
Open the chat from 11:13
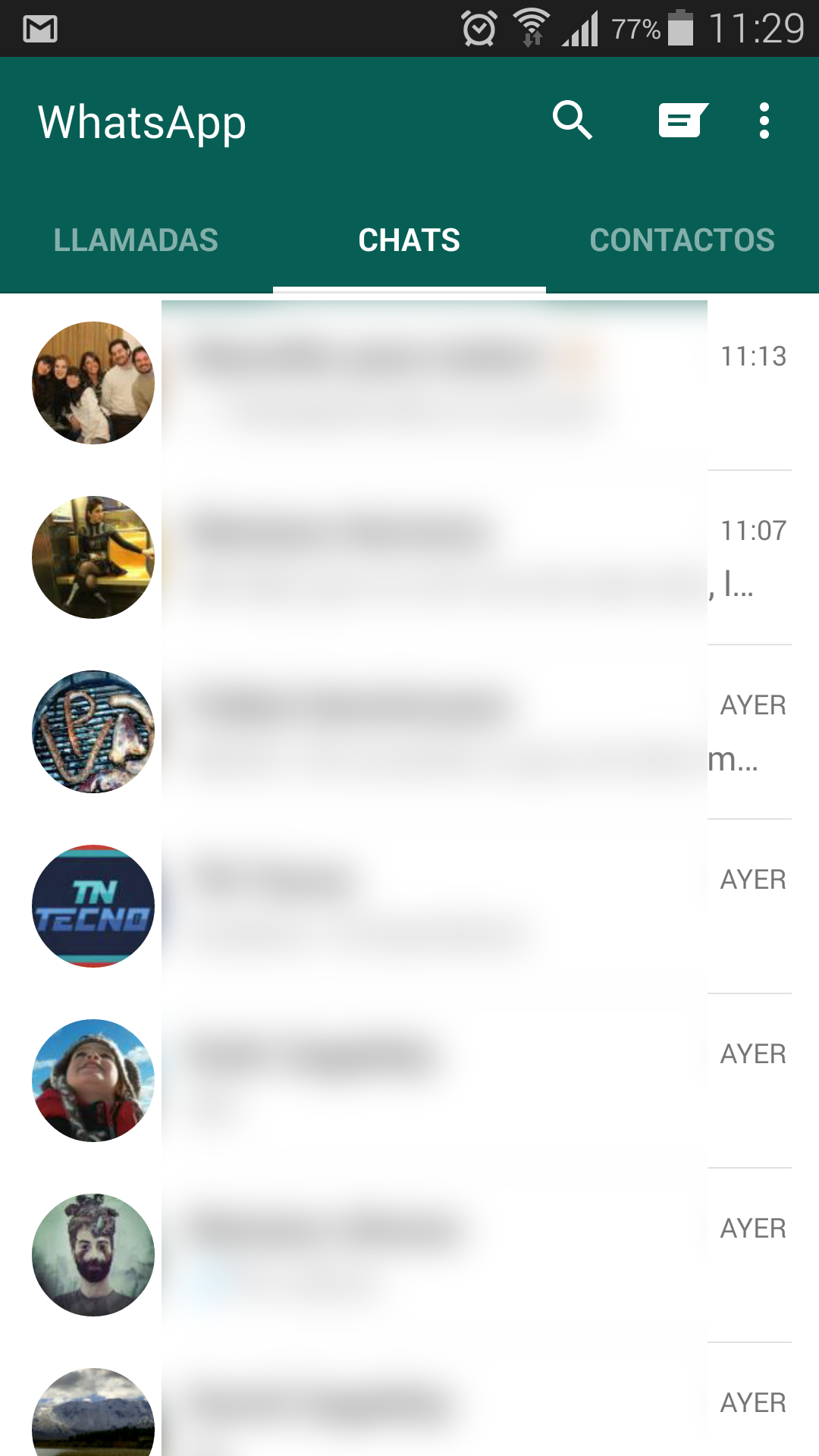tap(409, 383)
